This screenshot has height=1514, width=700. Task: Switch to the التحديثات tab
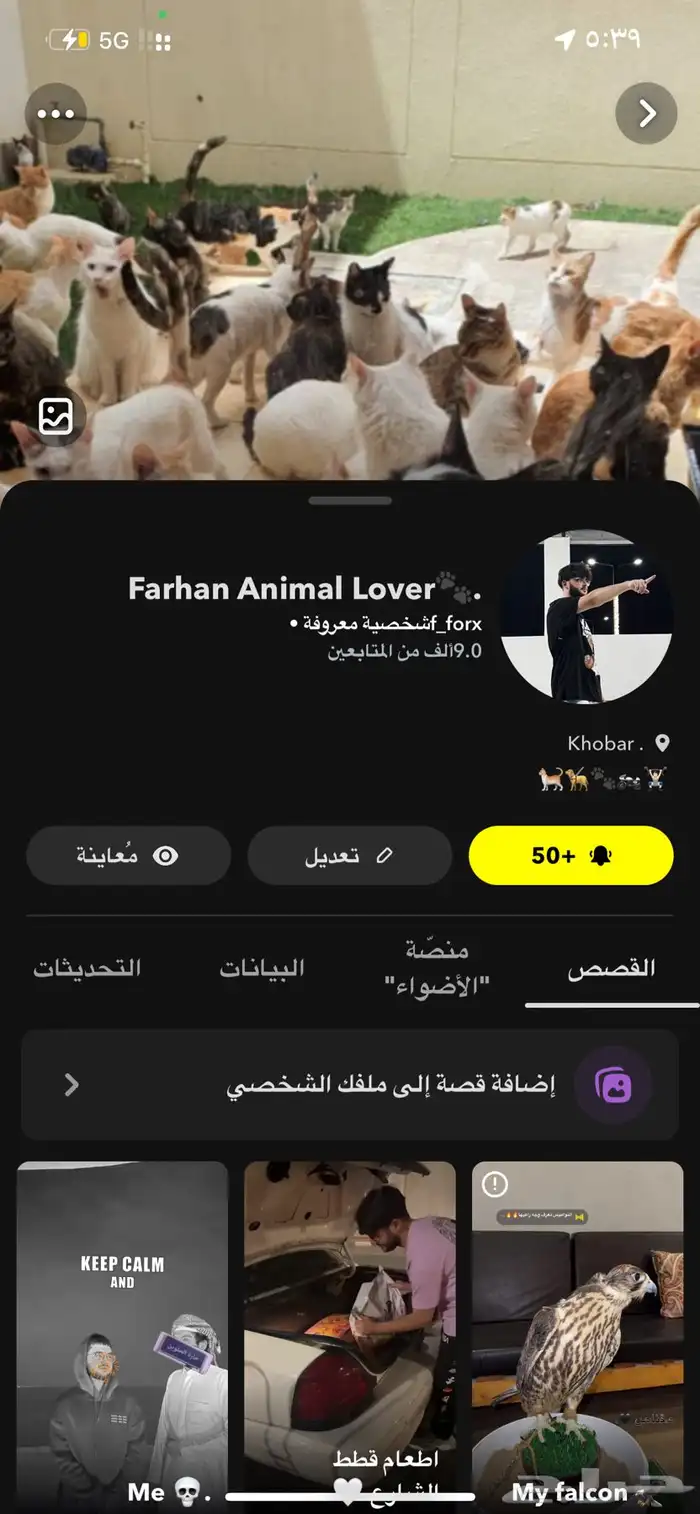[x=87, y=968]
